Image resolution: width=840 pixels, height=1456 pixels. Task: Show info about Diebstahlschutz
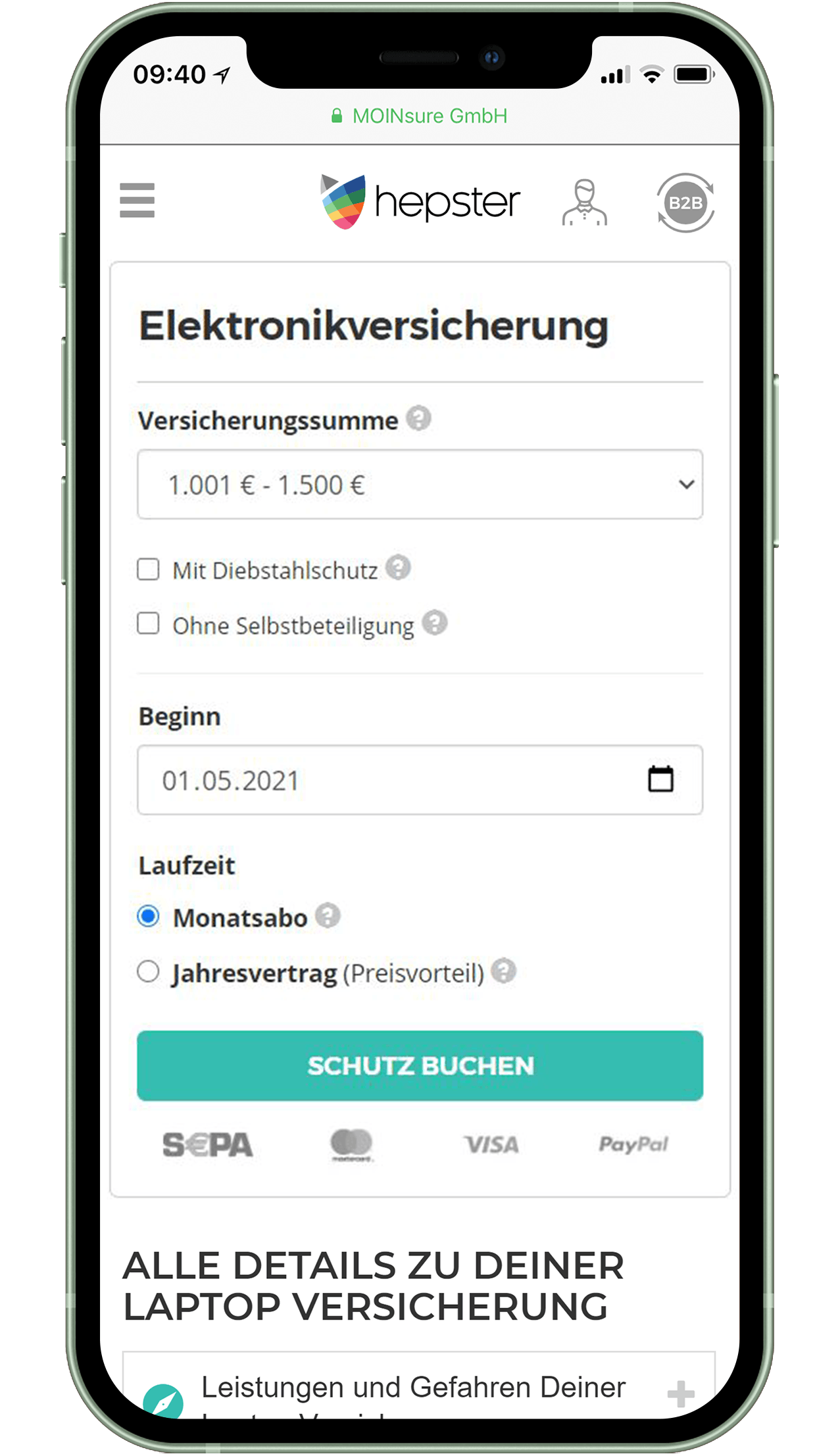[x=398, y=567]
